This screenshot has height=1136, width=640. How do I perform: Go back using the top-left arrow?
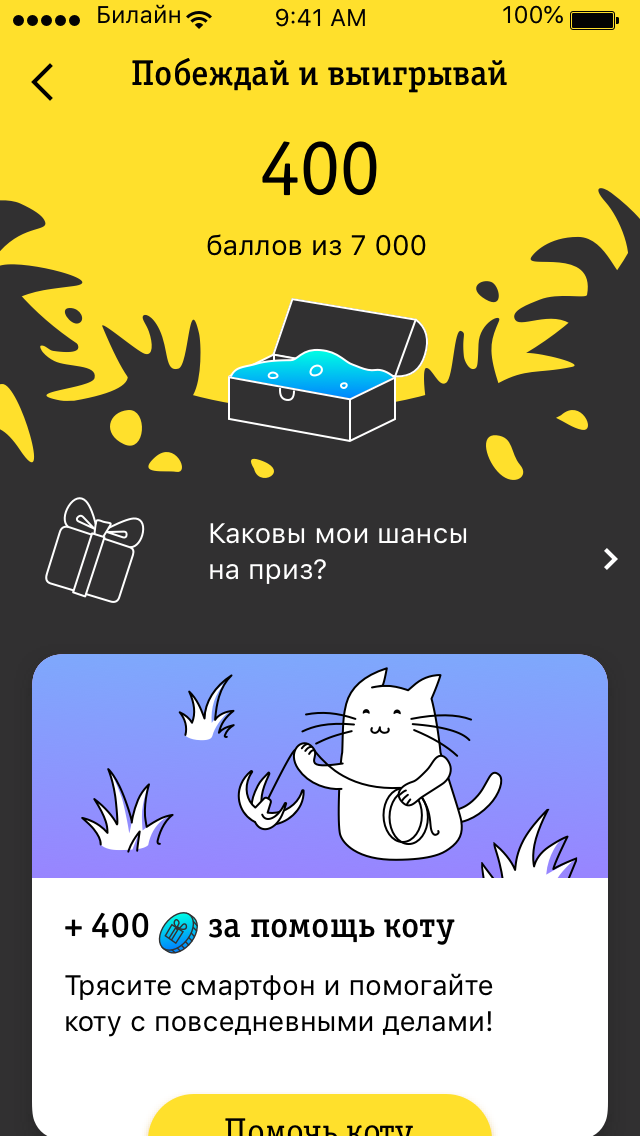coord(42,82)
